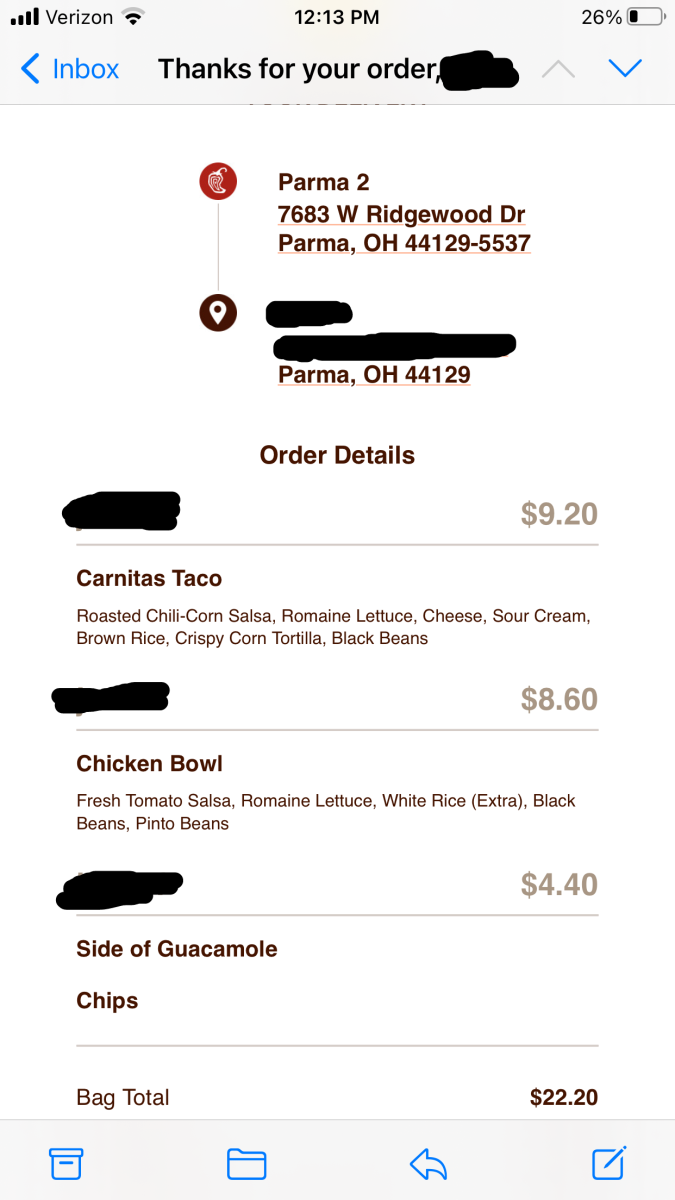This screenshot has height=1200, width=675.
Task: Jump to the next email with down arrow
Action: tap(625, 69)
